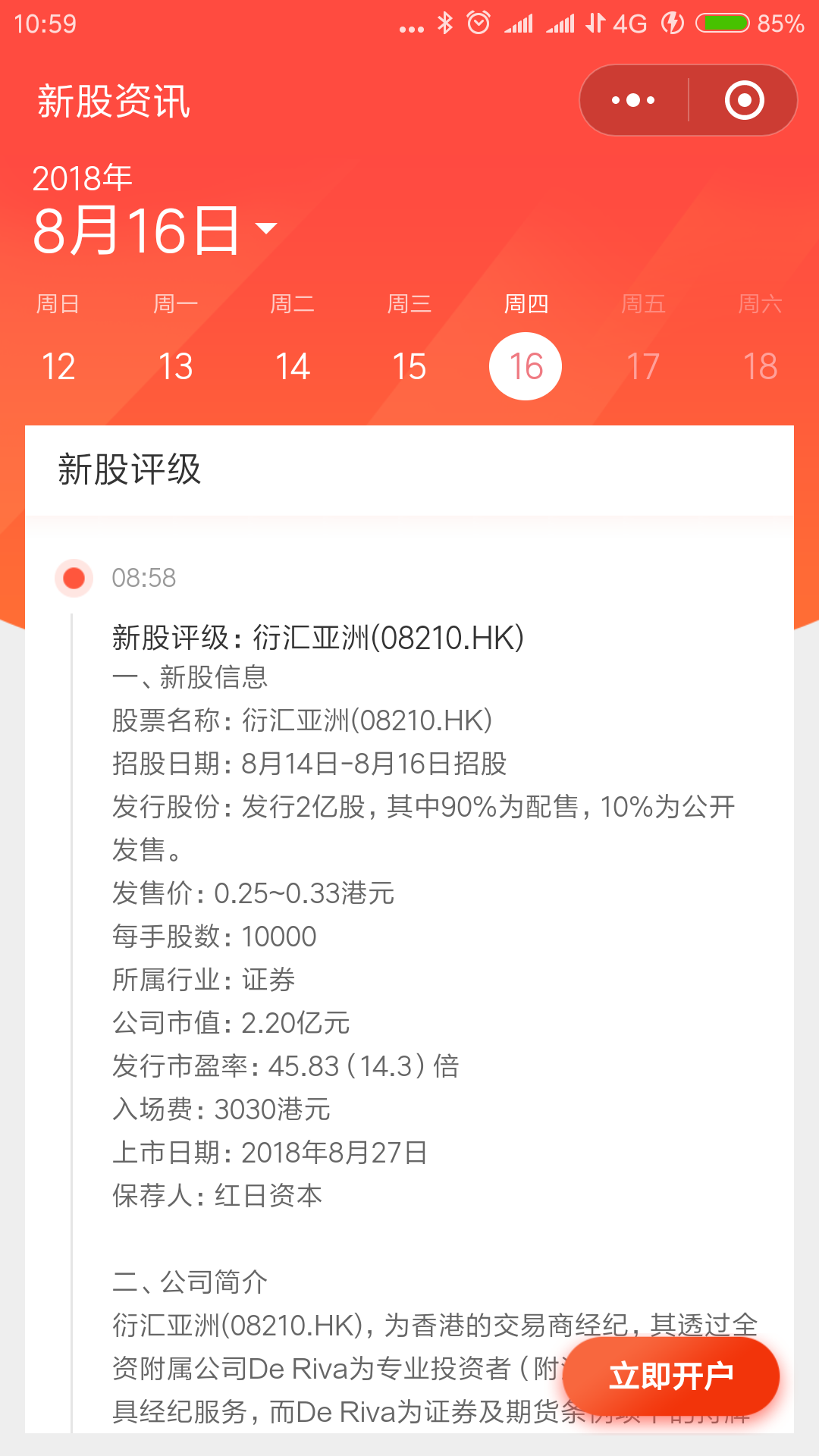
Task: Close the mini program with the circle button
Action: pos(744,100)
